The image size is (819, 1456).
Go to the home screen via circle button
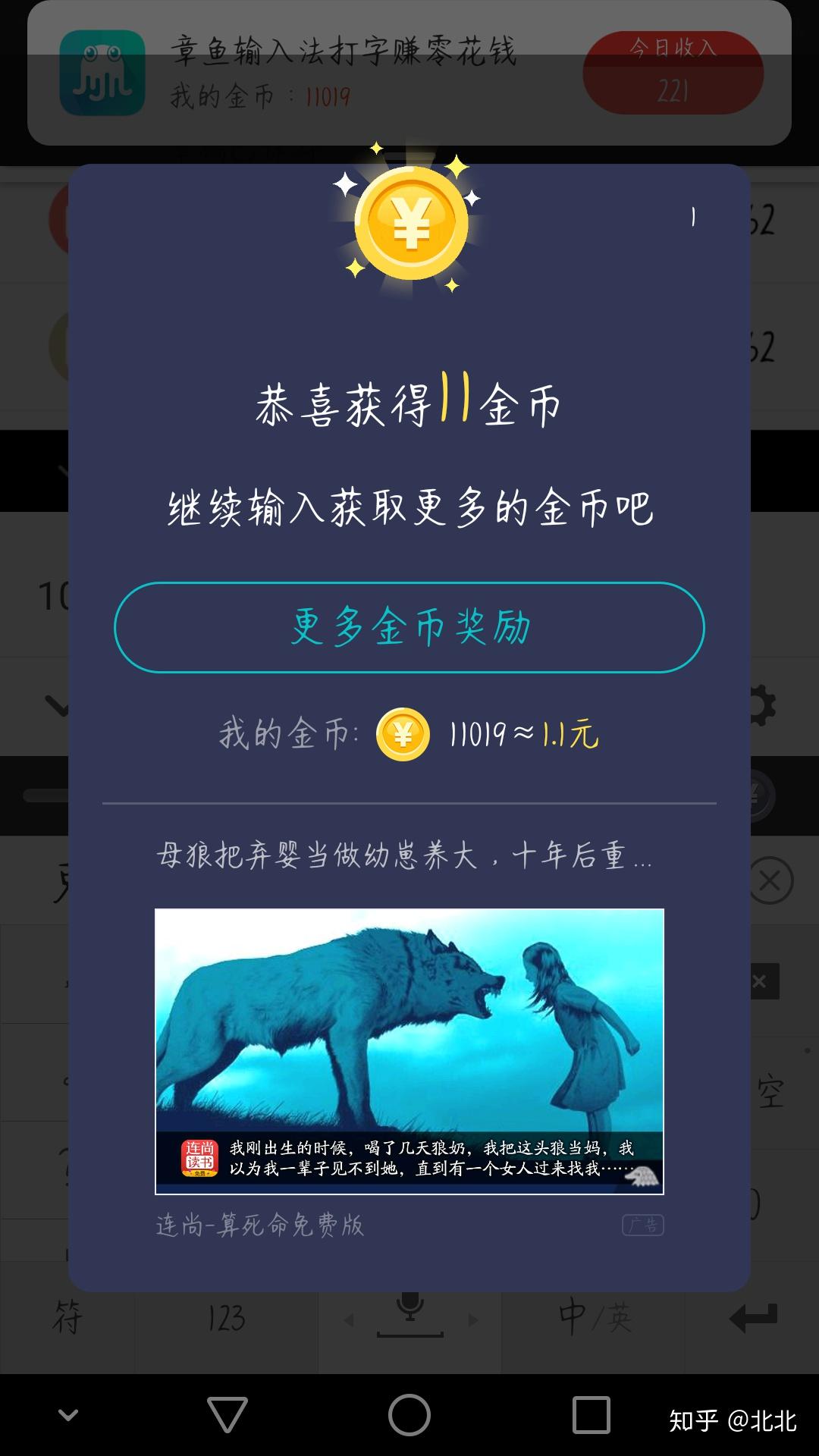(x=409, y=1415)
